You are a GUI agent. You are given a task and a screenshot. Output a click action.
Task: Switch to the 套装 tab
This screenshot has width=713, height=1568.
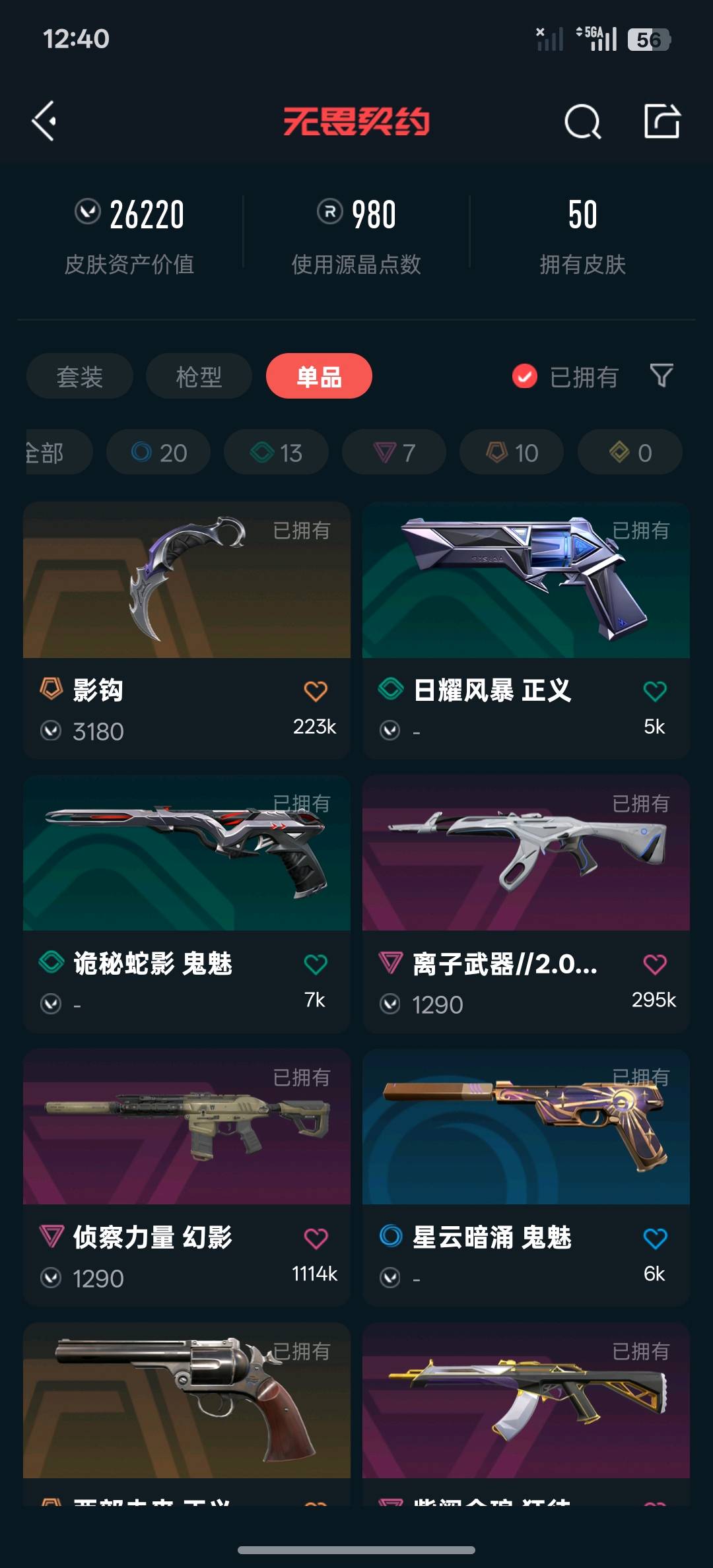coord(80,376)
